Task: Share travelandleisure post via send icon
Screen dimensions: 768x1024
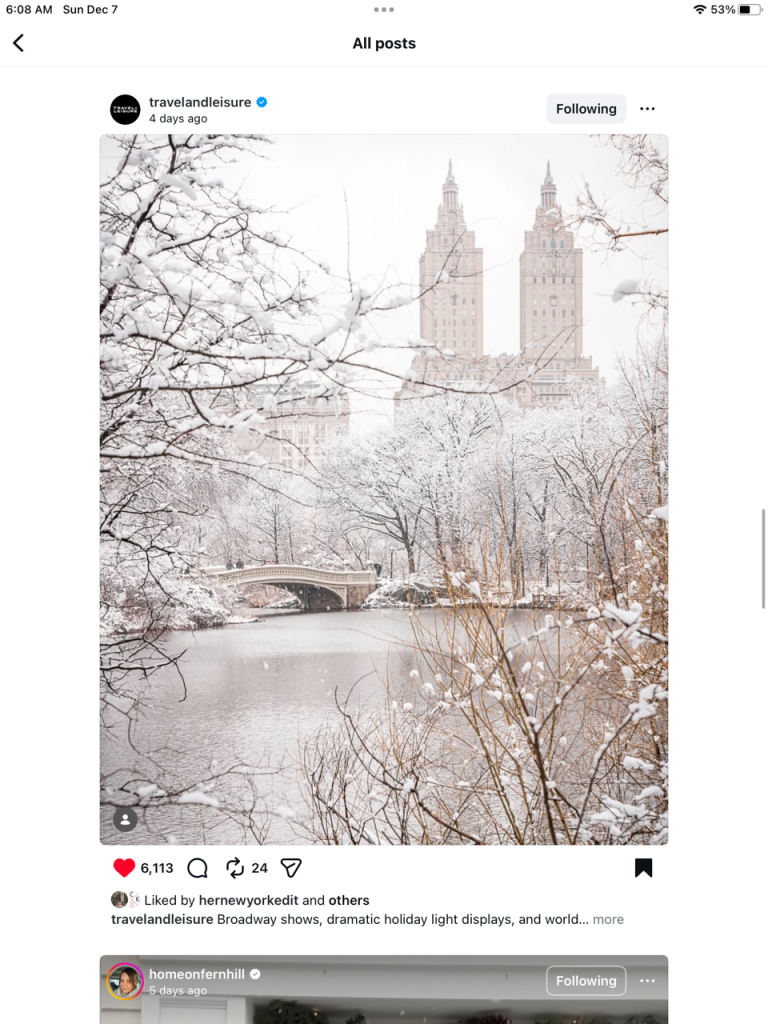Action: [291, 868]
